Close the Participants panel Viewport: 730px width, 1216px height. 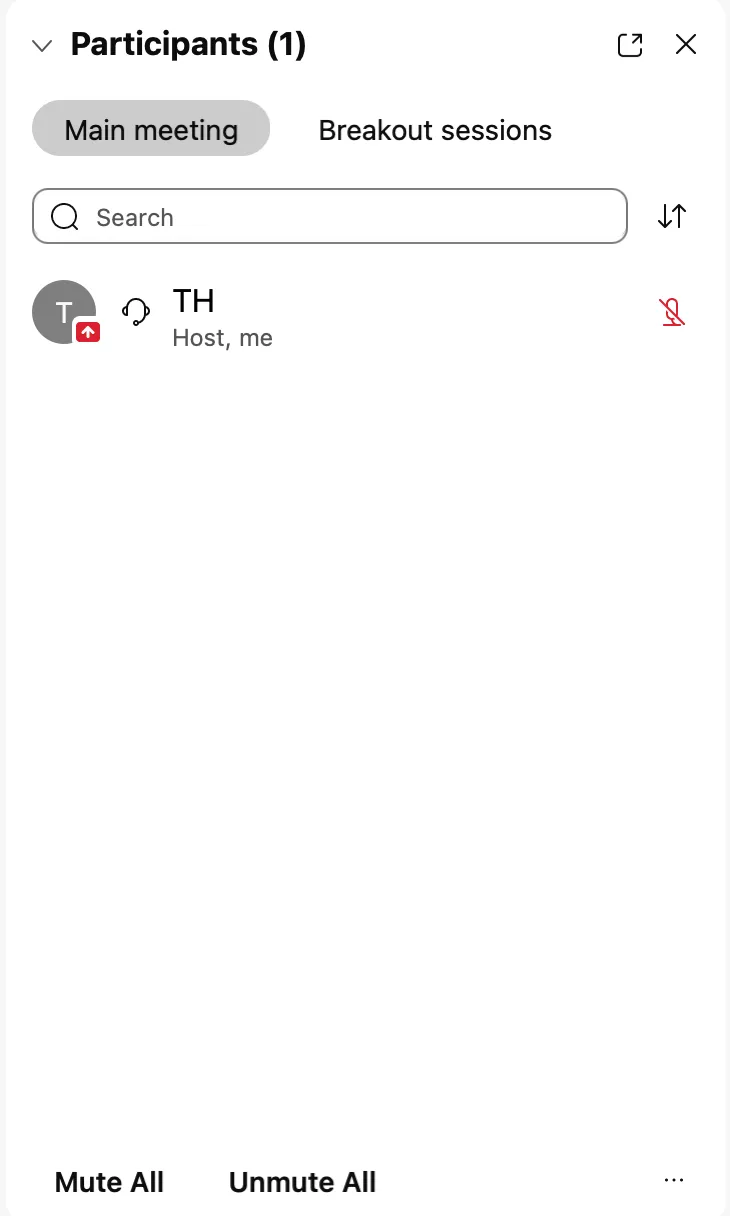pyautogui.click(x=686, y=45)
